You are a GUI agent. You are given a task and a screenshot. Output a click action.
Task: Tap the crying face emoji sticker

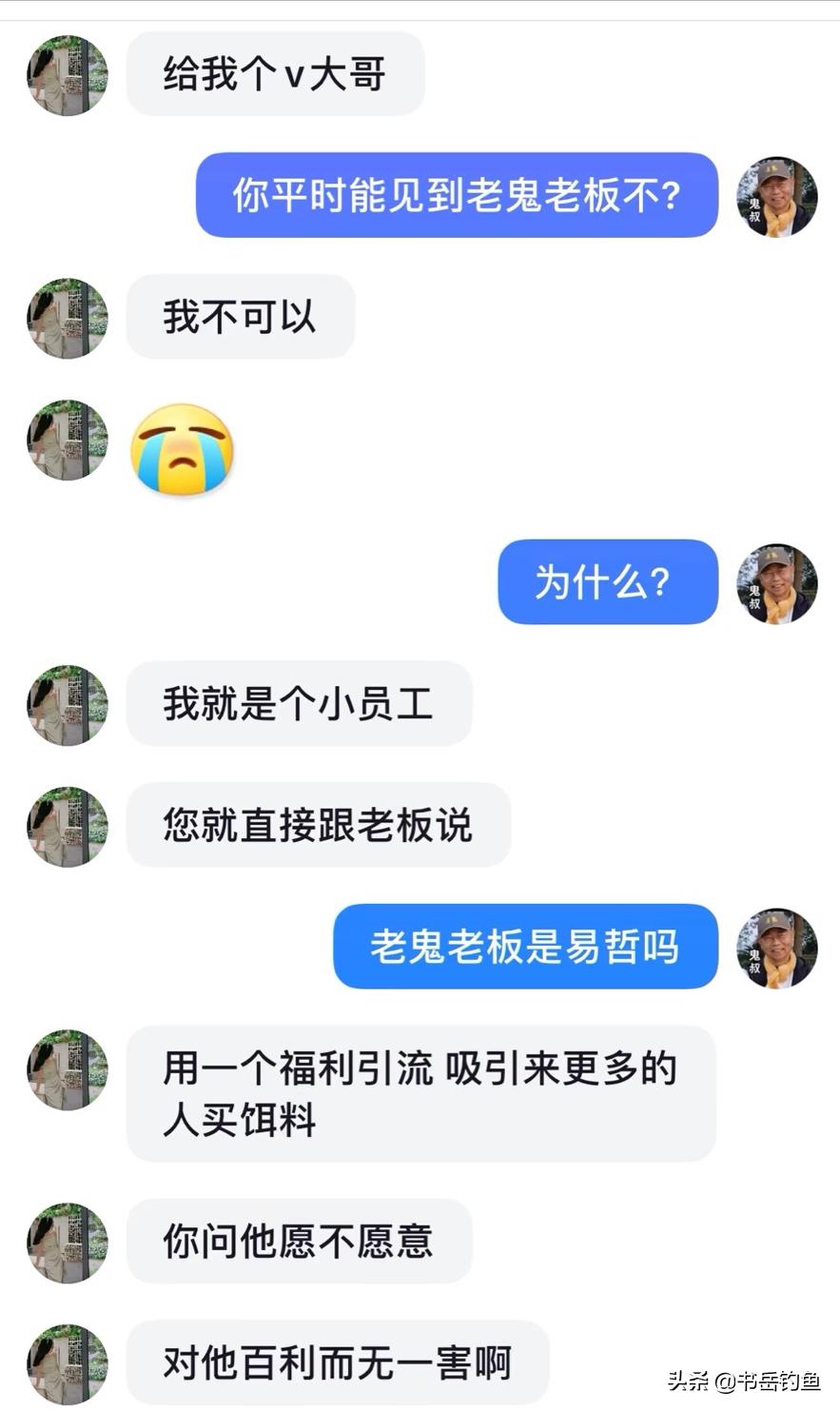coord(184,448)
